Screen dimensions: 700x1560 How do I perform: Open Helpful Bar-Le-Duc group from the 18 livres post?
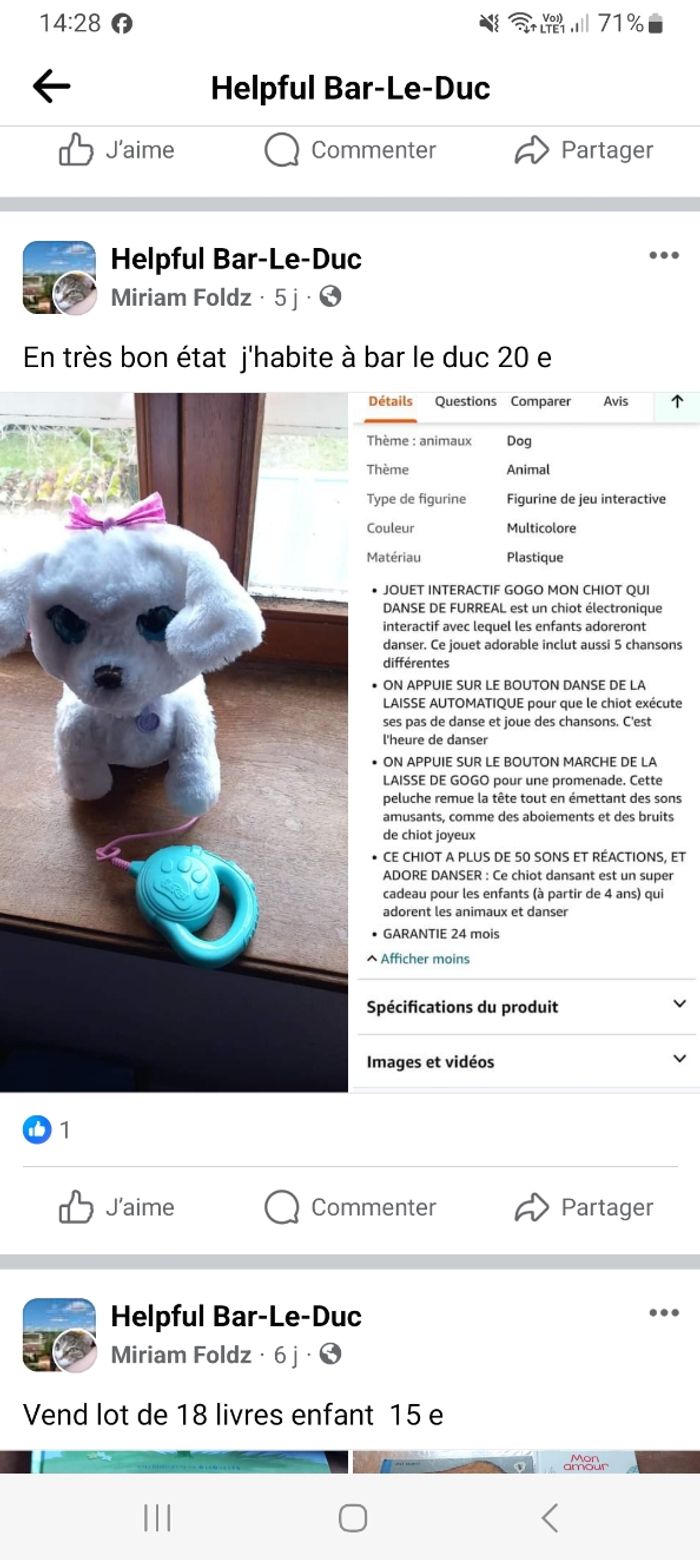pos(236,1316)
